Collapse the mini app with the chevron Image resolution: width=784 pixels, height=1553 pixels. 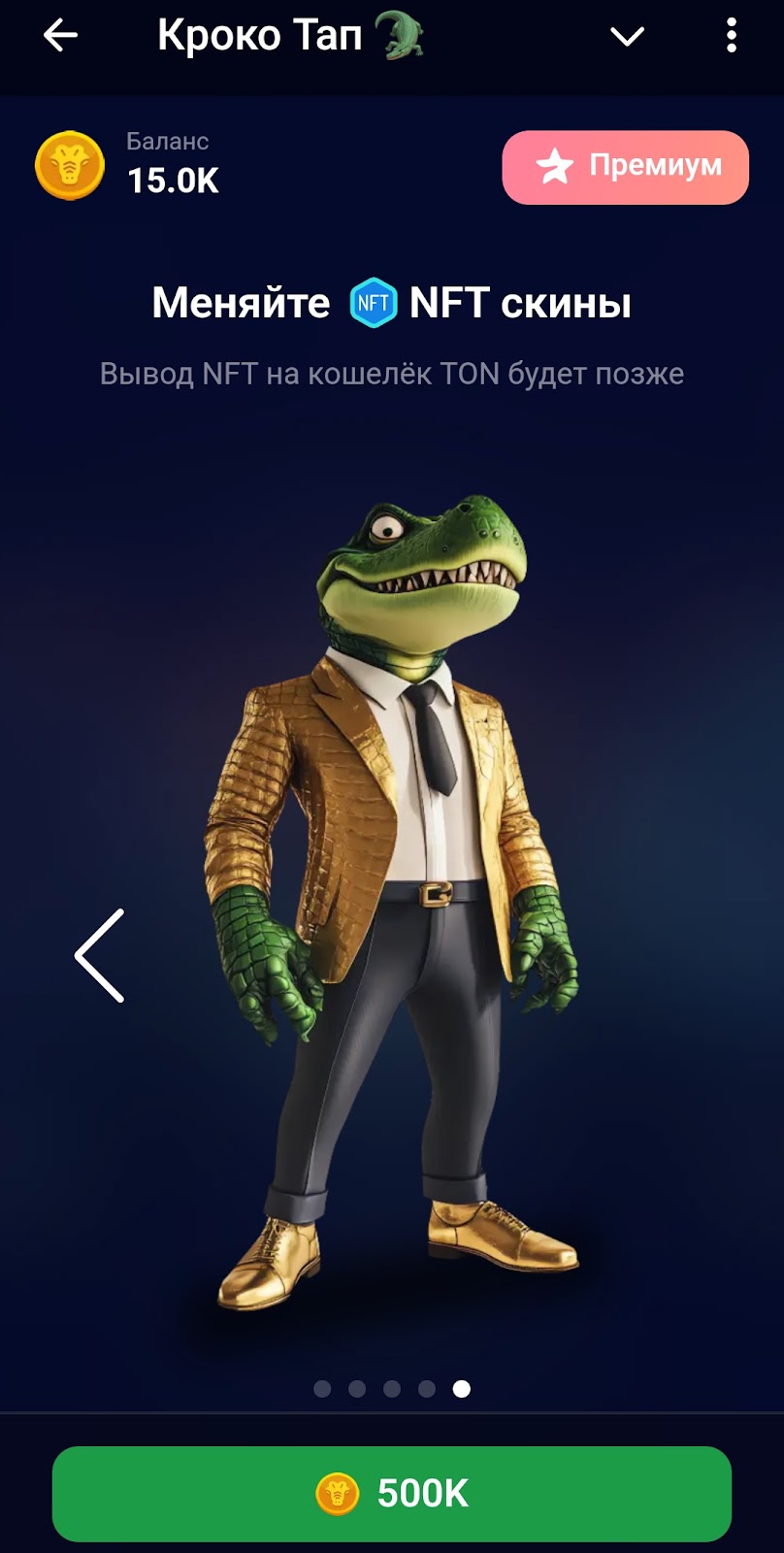tap(627, 37)
